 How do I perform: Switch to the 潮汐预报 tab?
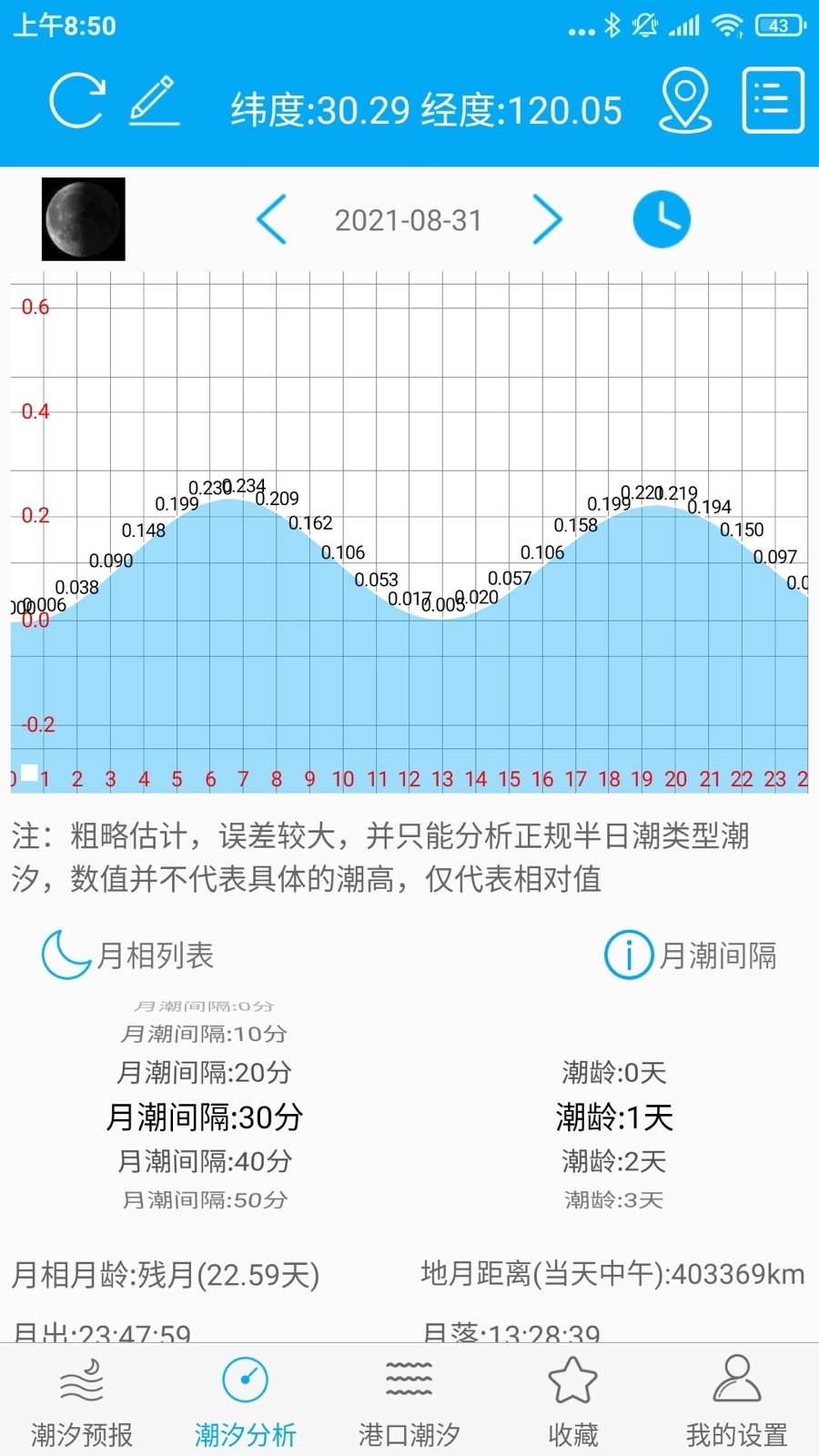point(82,1397)
